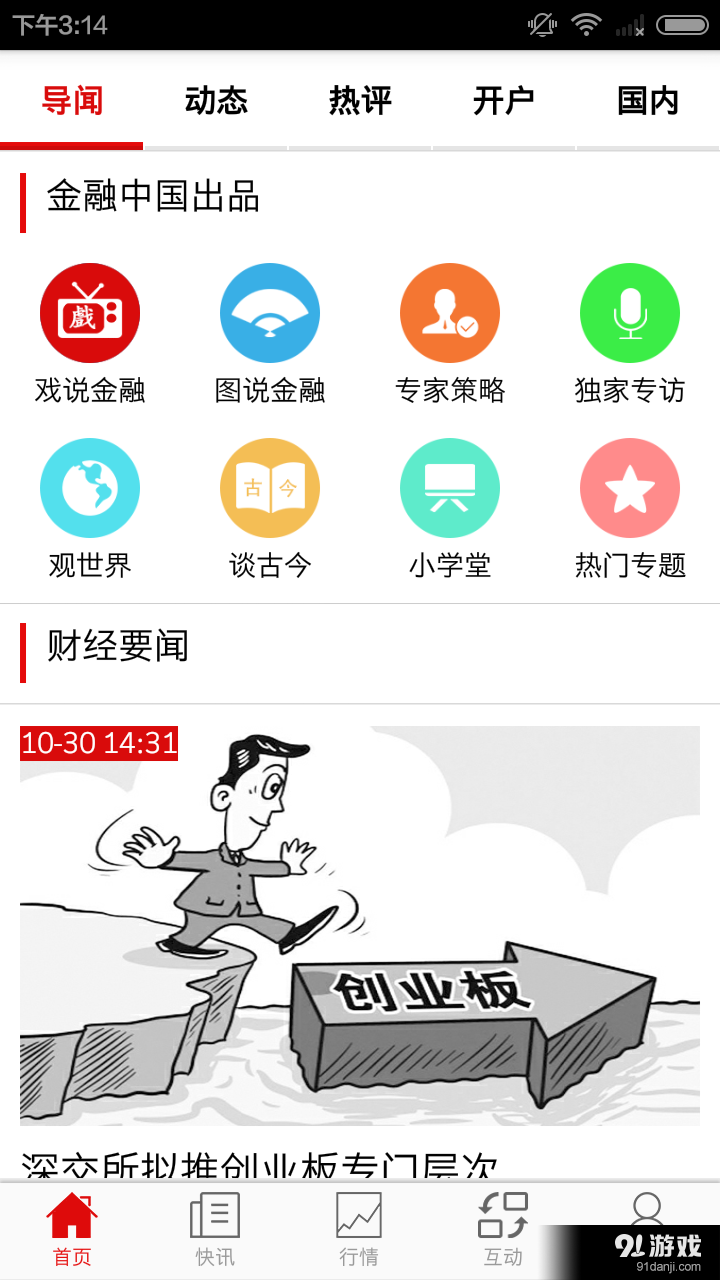Switch to the 热评 tab
The height and width of the screenshot is (1280, 720).
360,100
